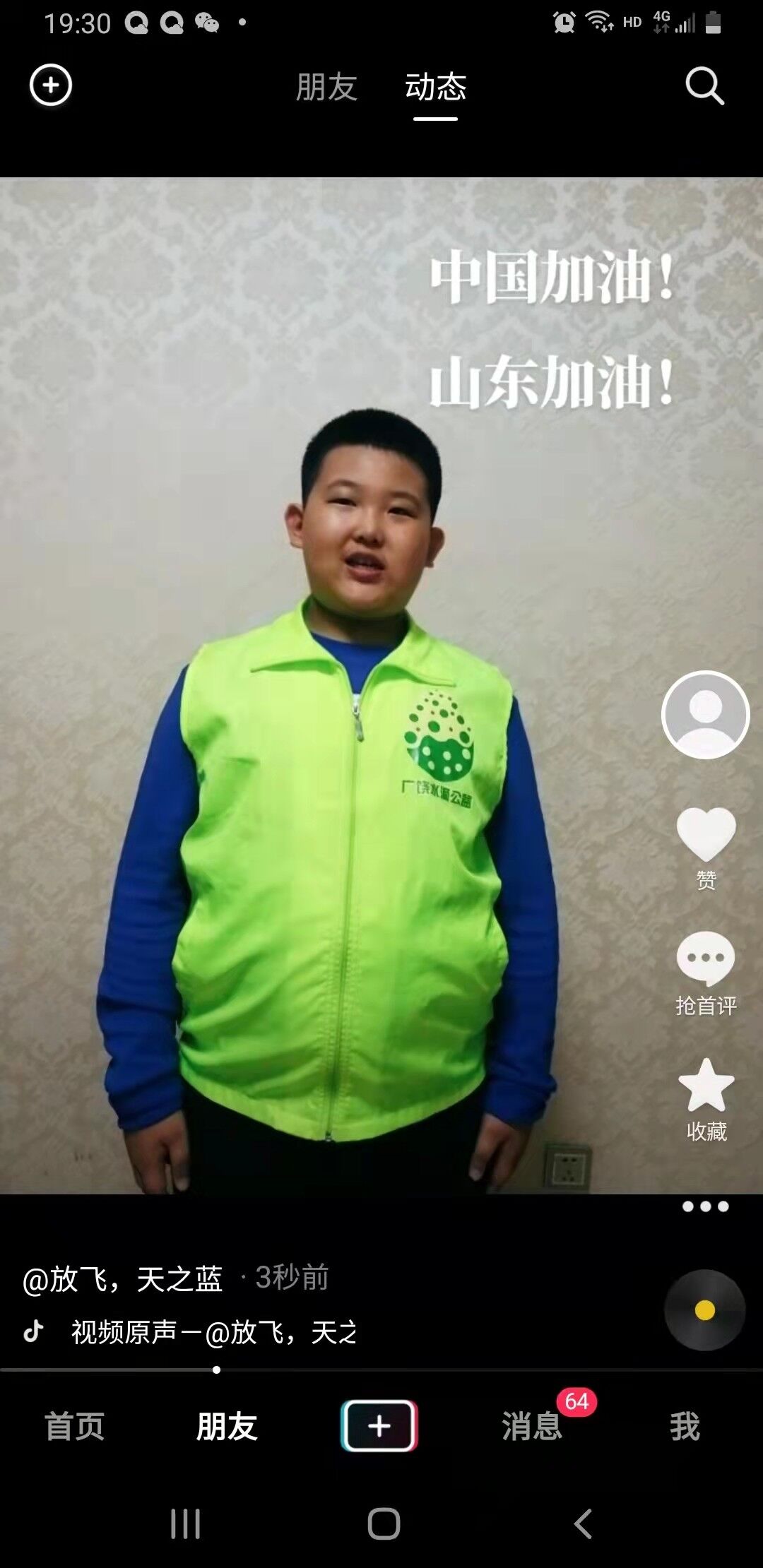Viewport: 763px width, 1568px height.
Task: Tap the spinning music disc
Action: [x=704, y=1311]
